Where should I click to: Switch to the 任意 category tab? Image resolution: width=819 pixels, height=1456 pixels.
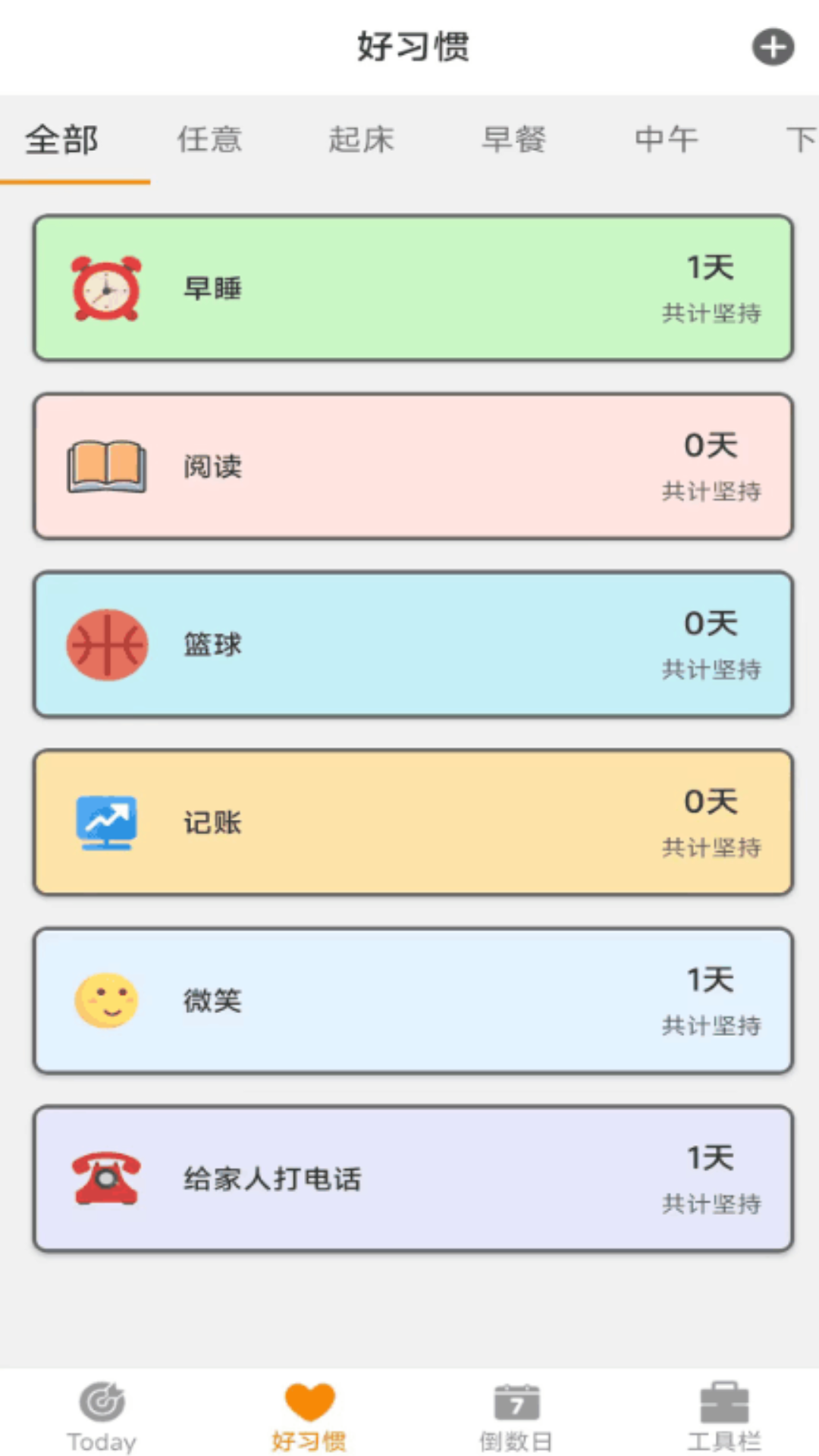pyautogui.click(x=209, y=140)
